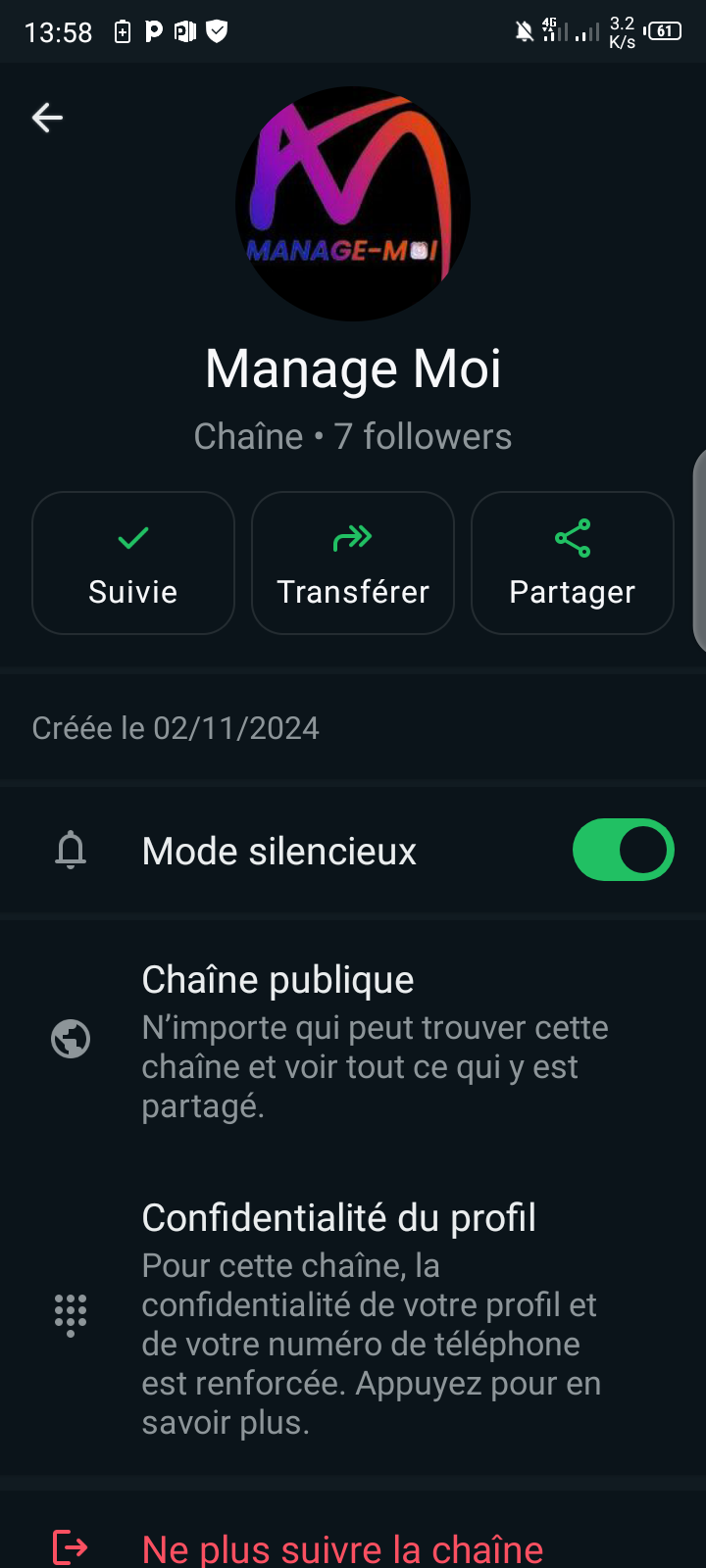This screenshot has height=1568, width=706.
Task: Turn off Mode silencieux switch
Action: coord(623,850)
